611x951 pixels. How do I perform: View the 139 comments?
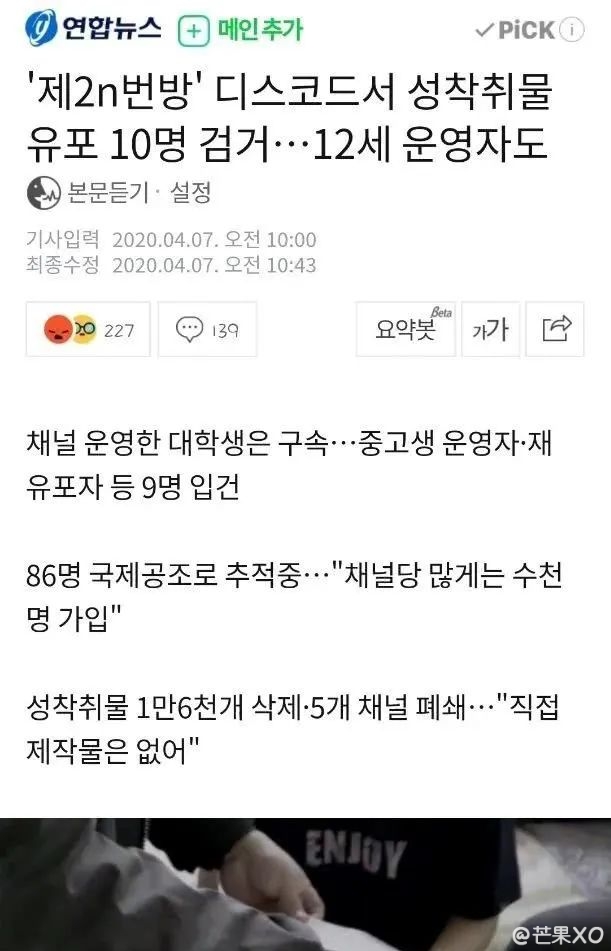click(x=206, y=329)
